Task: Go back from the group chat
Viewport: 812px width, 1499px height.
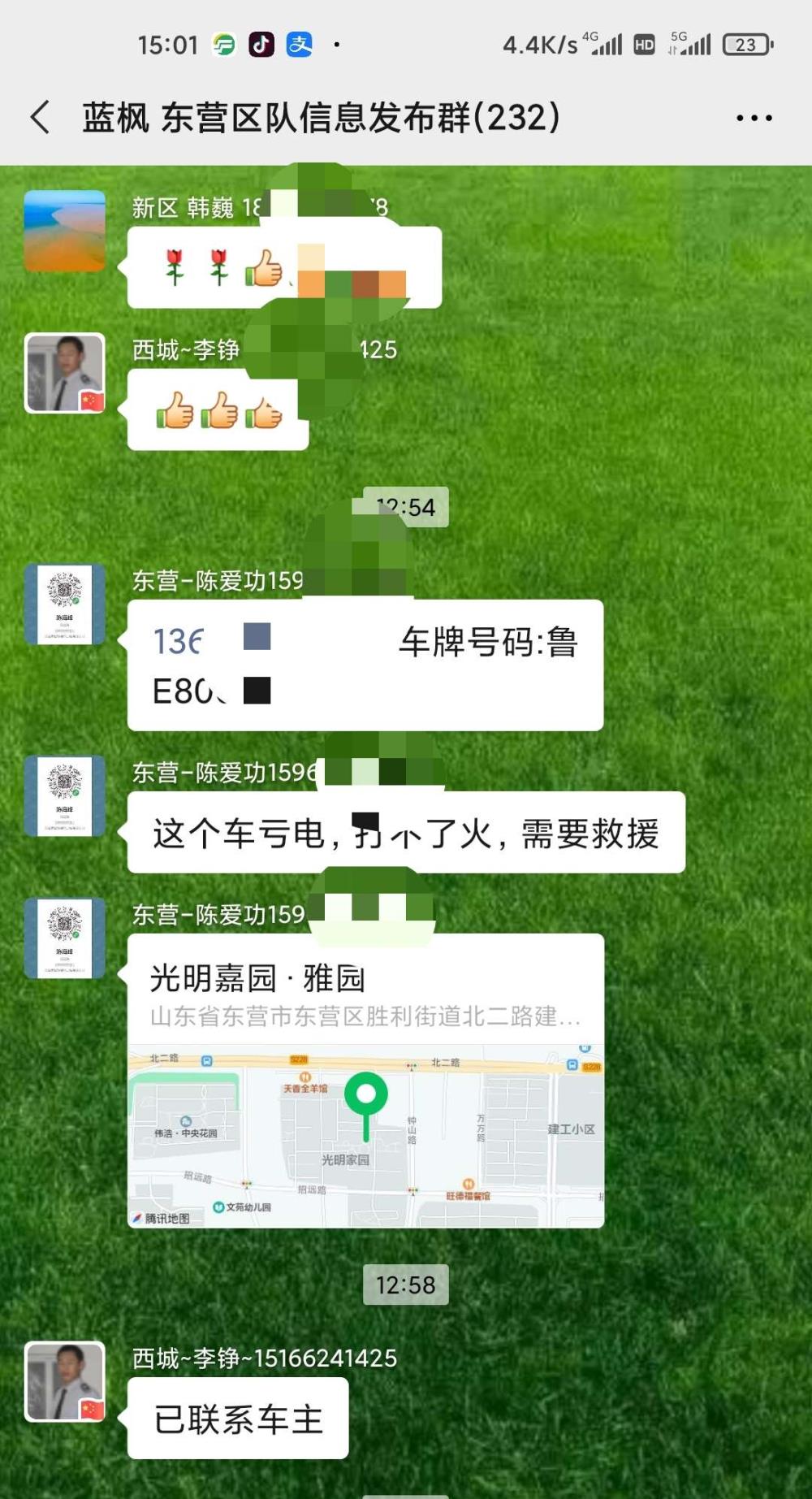Action: [41, 117]
